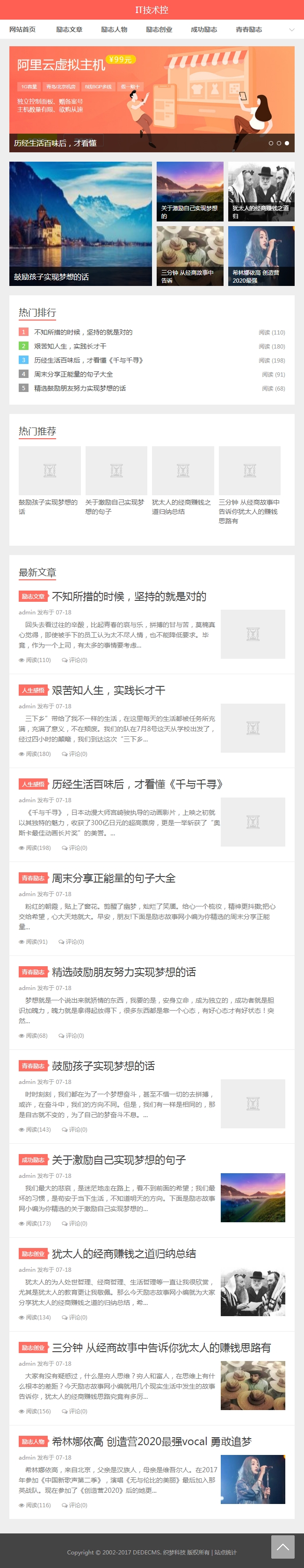Open the 希林娜依高 创造营2020 article

pos(151,1442)
